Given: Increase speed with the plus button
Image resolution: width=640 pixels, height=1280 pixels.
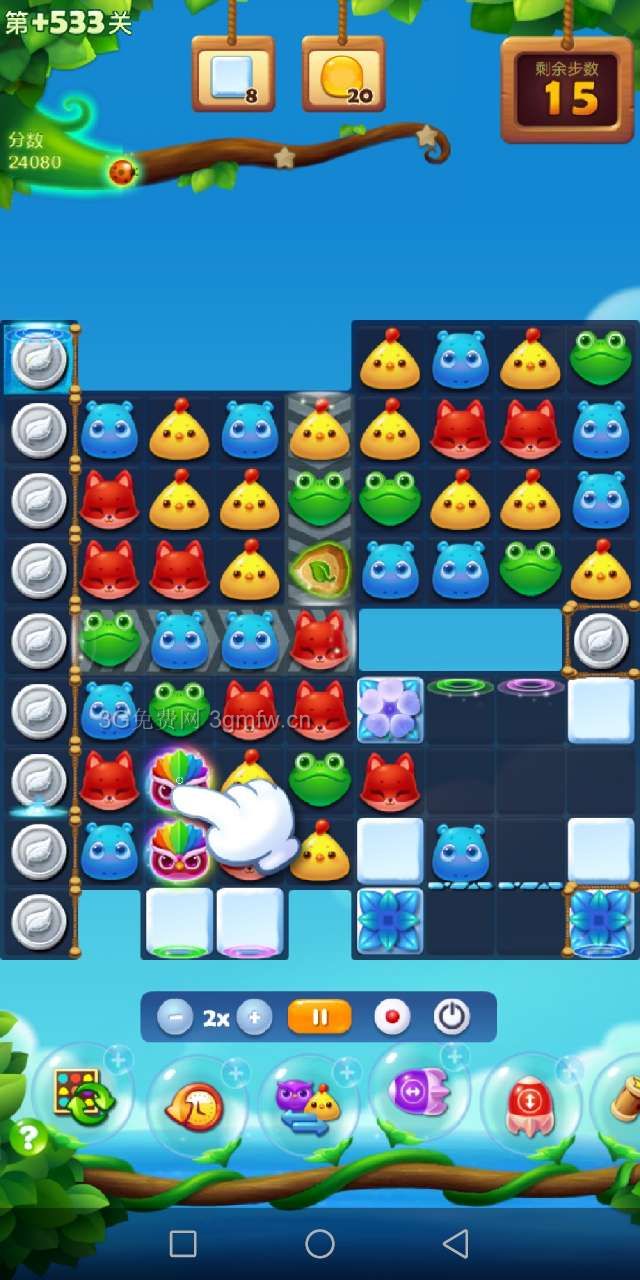Looking at the screenshot, I should coord(254,1018).
